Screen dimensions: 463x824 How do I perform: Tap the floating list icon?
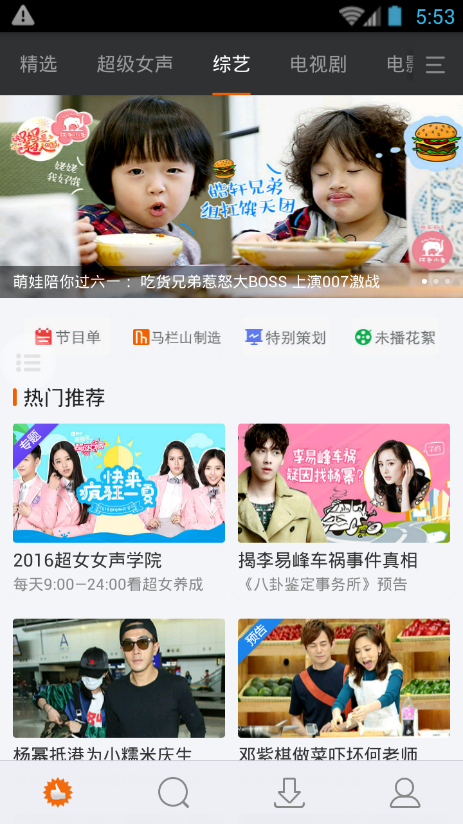tap(28, 363)
